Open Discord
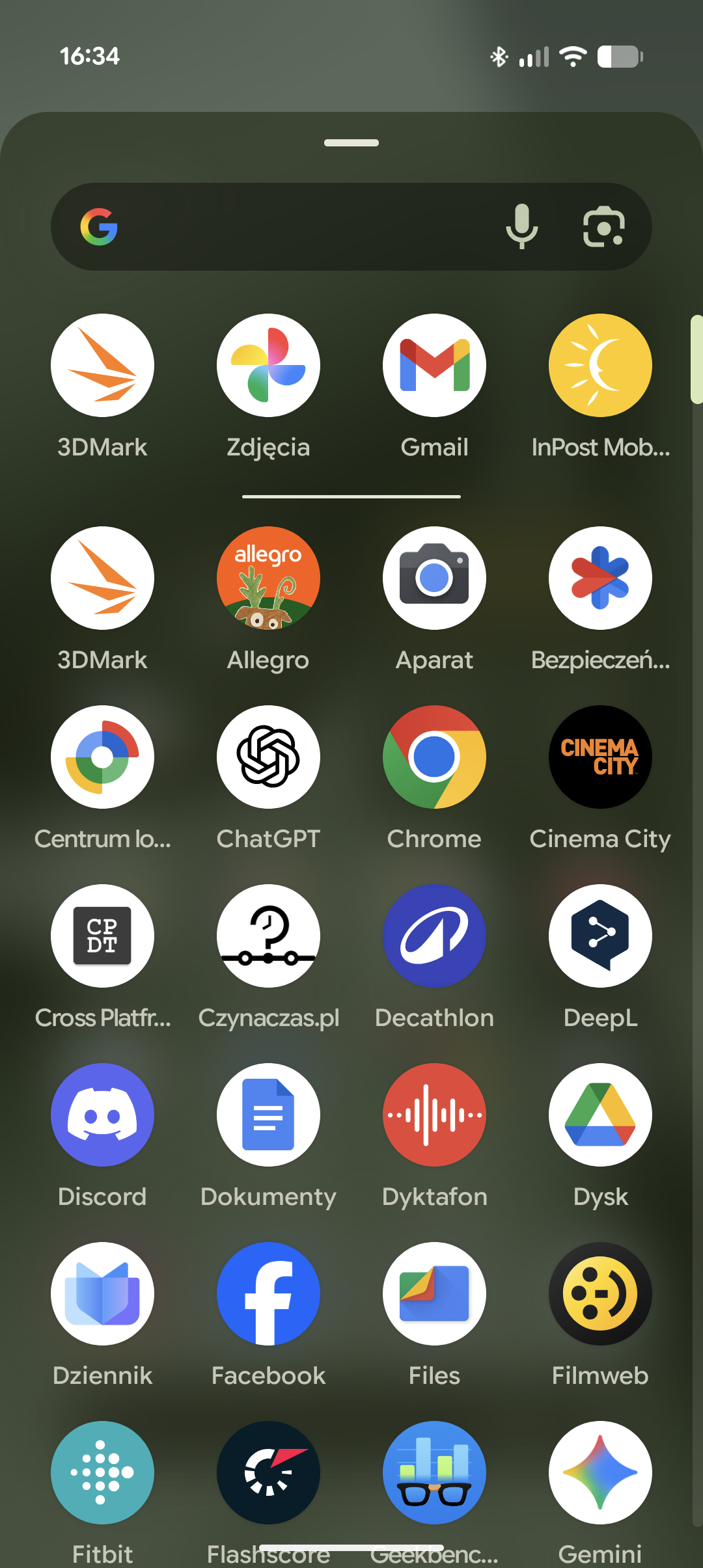 [102, 1115]
